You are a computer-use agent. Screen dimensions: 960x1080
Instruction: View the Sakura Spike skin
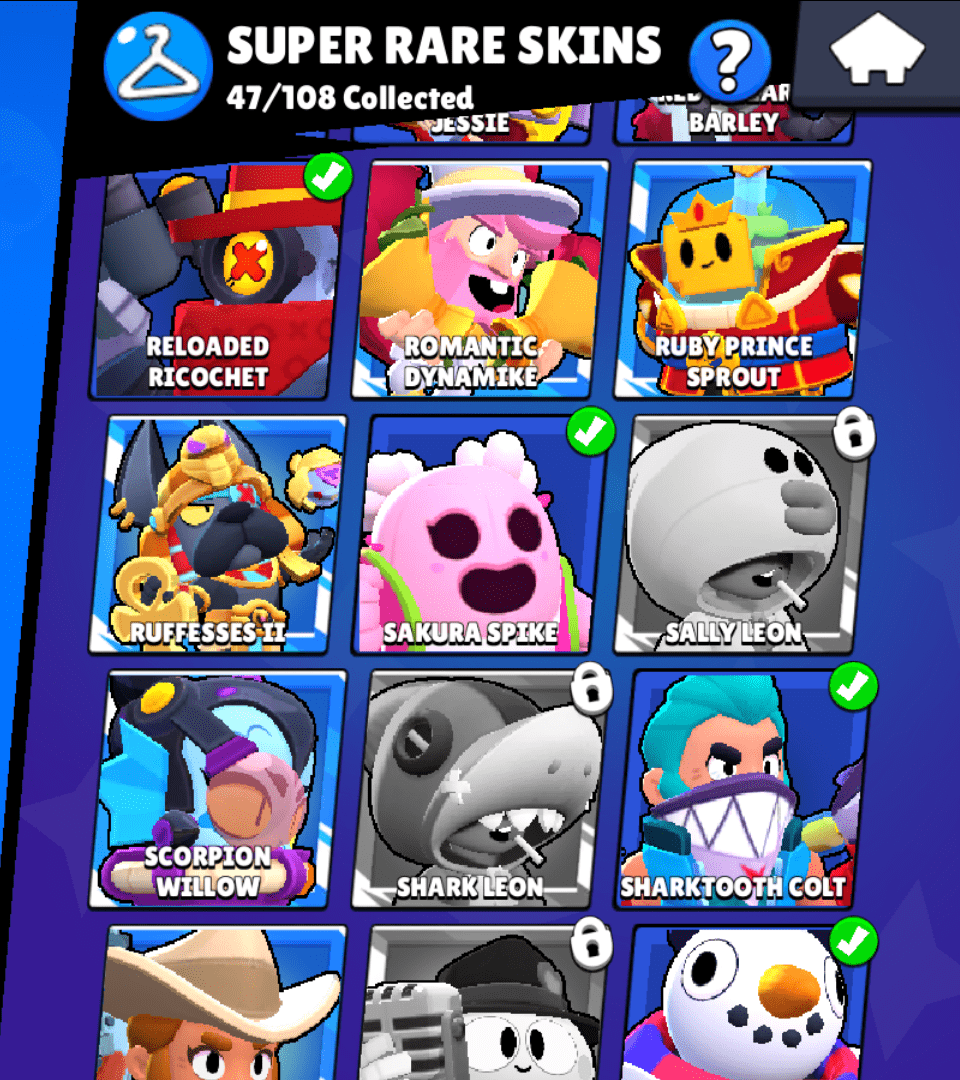coord(478,535)
